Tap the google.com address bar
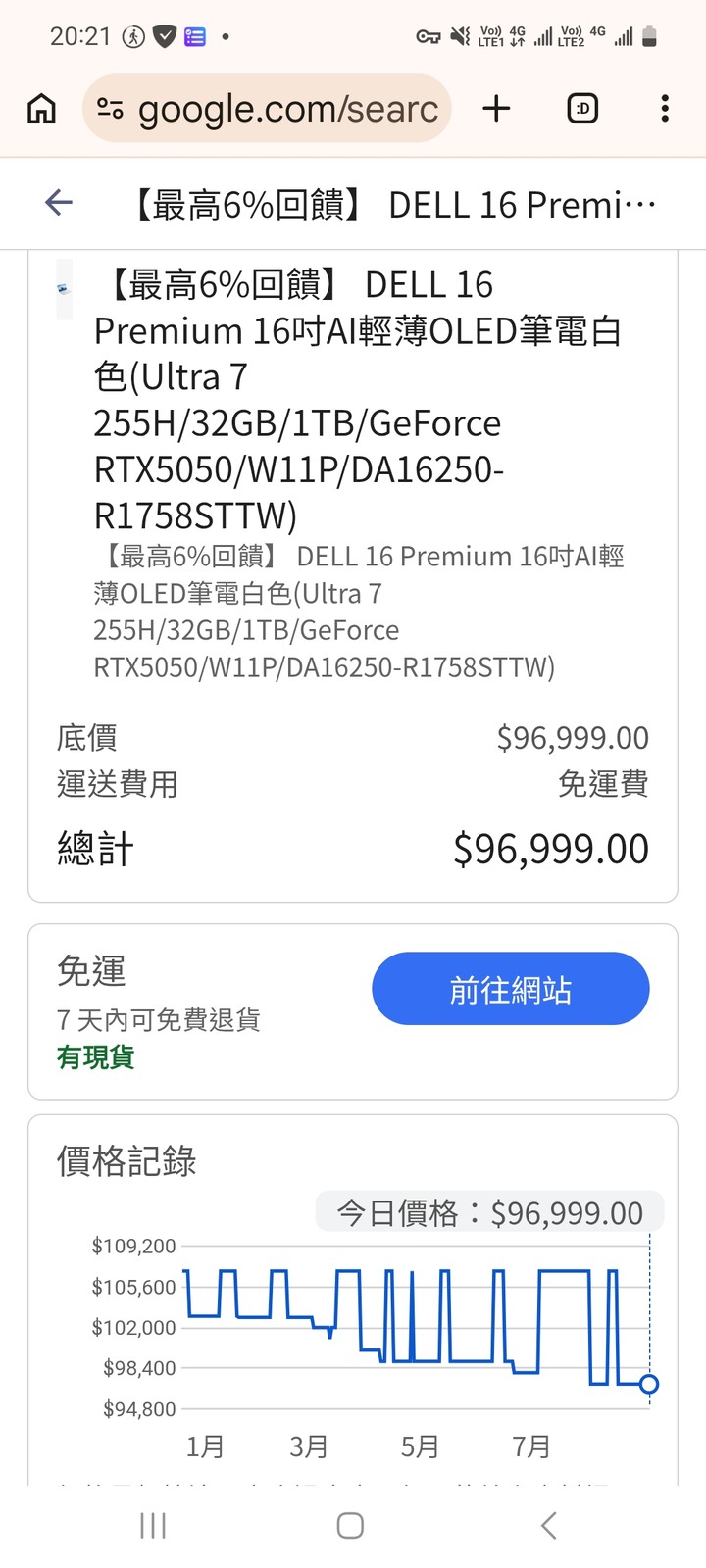The height and width of the screenshot is (1568, 706). (267, 108)
